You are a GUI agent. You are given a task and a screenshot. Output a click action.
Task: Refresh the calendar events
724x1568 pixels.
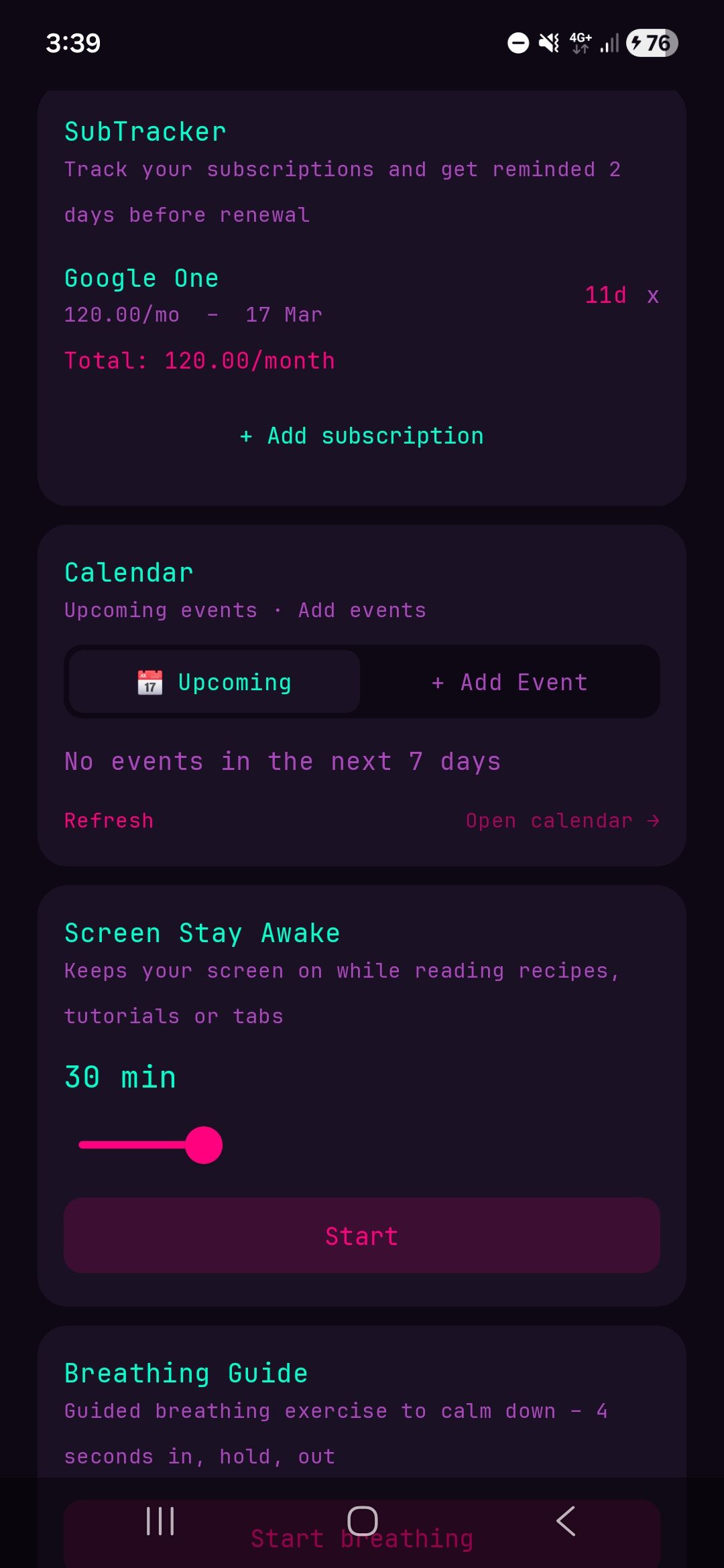109,821
